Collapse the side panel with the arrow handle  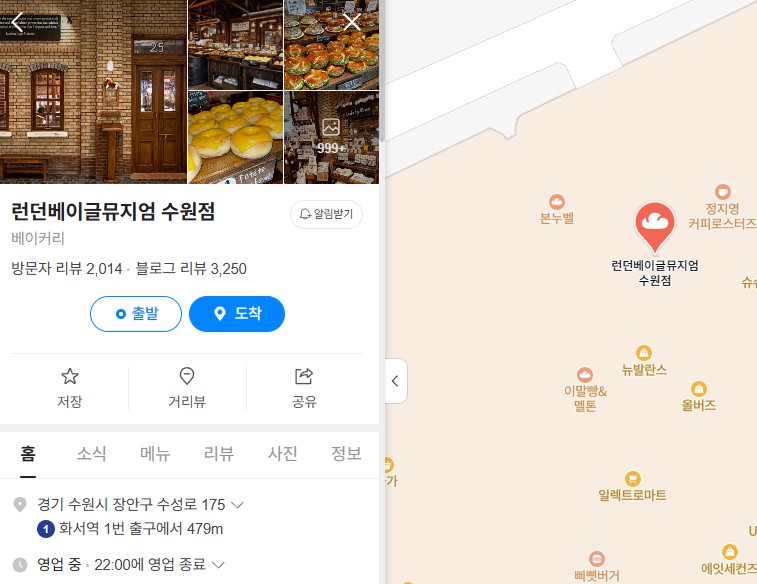(x=395, y=381)
